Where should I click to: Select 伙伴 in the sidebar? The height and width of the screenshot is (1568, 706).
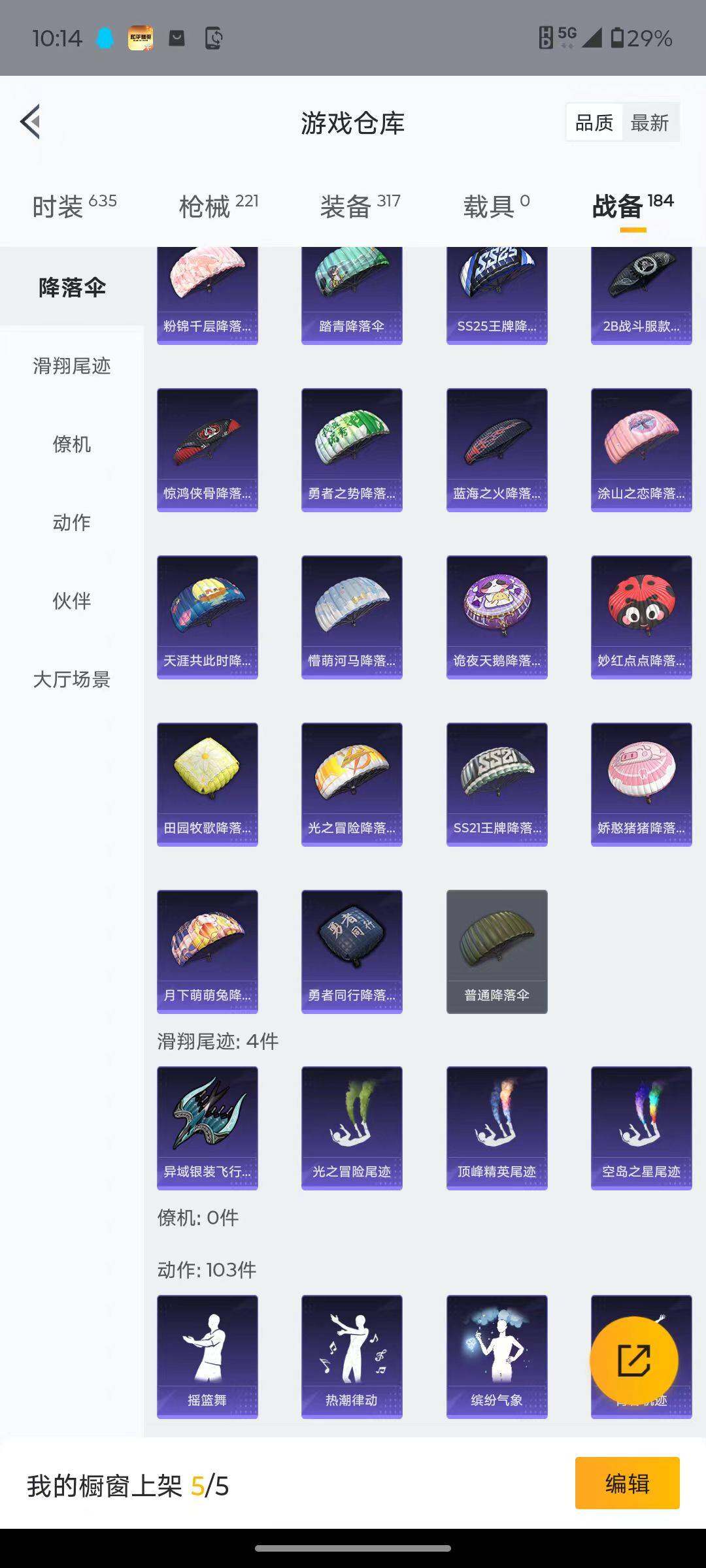pos(72,602)
